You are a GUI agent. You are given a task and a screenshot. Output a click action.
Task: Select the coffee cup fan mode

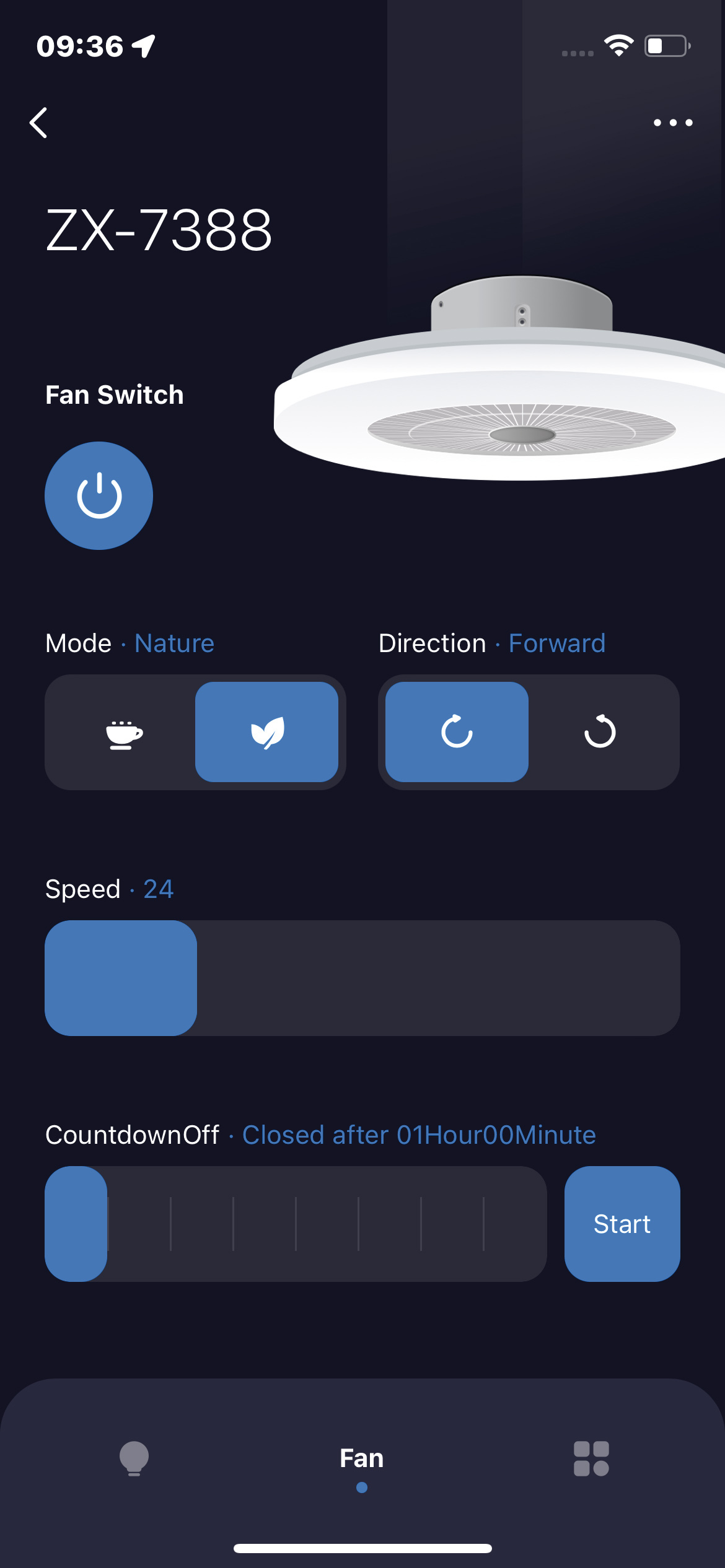(123, 733)
